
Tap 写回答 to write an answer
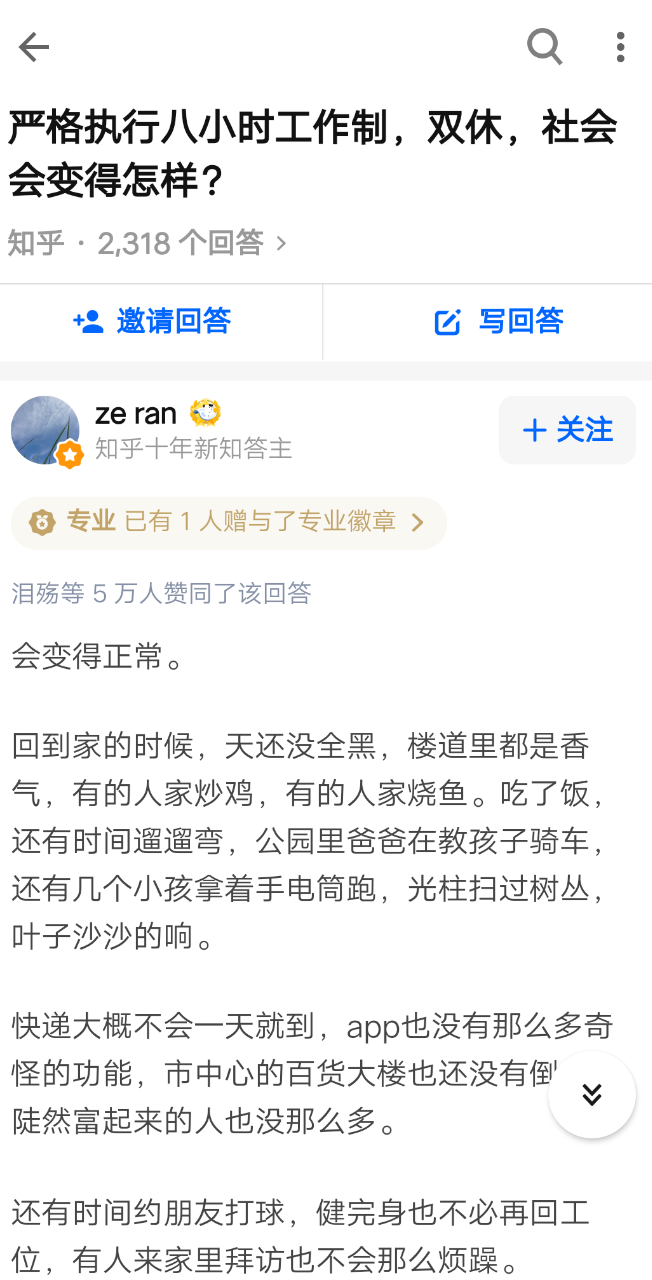pos(498,321)
